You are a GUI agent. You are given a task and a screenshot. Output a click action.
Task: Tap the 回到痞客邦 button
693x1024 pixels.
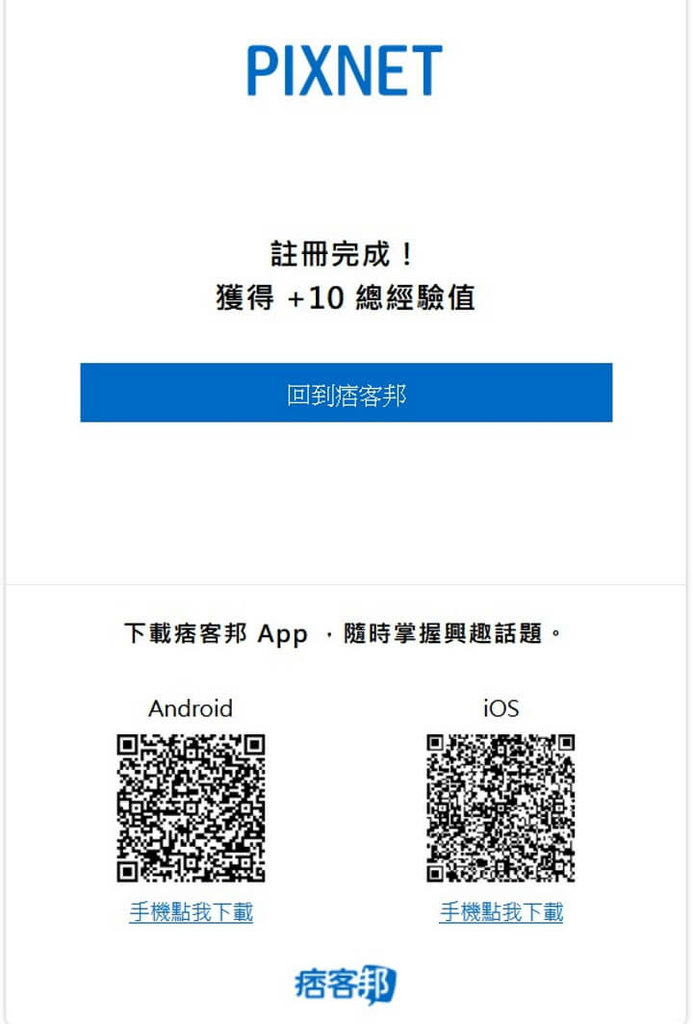pyautogui.click(x=346, y=393)
